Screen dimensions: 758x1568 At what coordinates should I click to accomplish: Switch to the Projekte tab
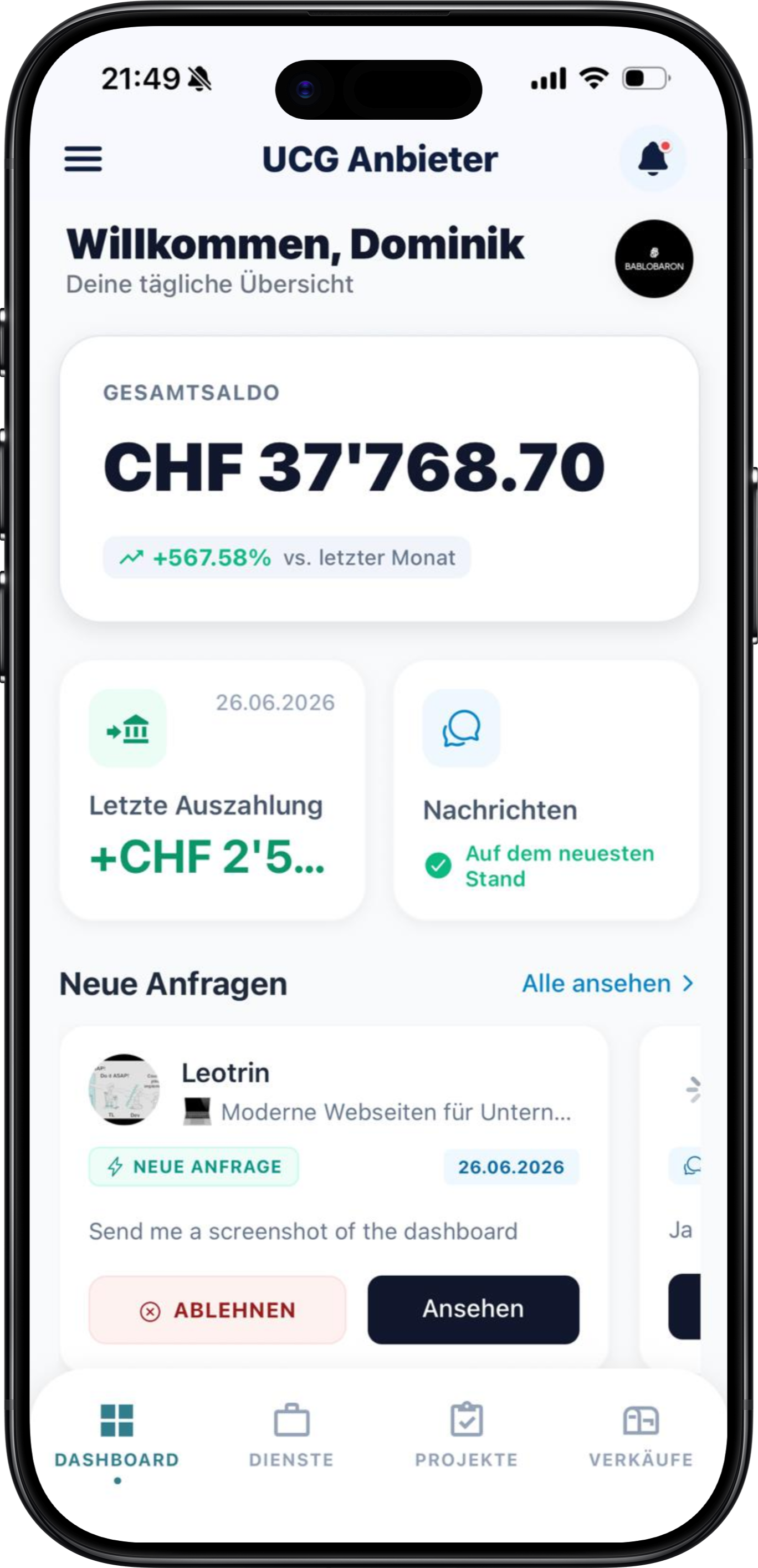[467, 1435]
